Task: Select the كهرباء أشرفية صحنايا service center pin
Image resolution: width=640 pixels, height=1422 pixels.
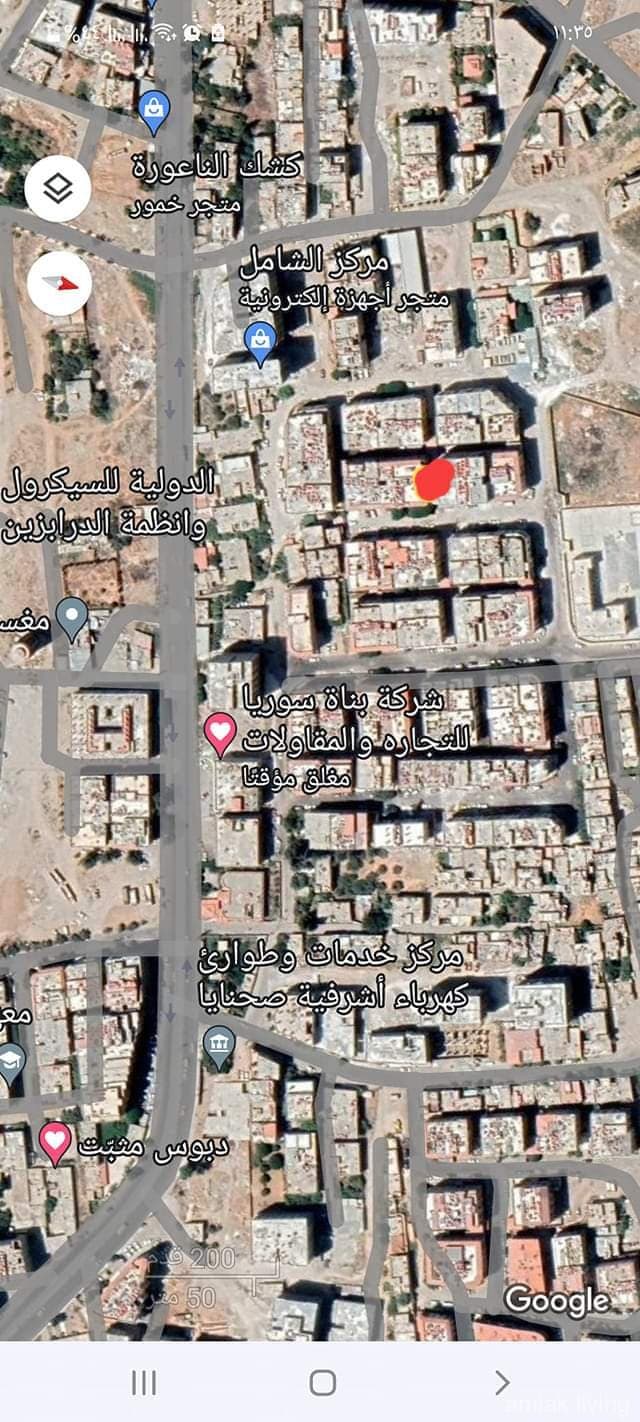Action: (x=218, y=1047)
